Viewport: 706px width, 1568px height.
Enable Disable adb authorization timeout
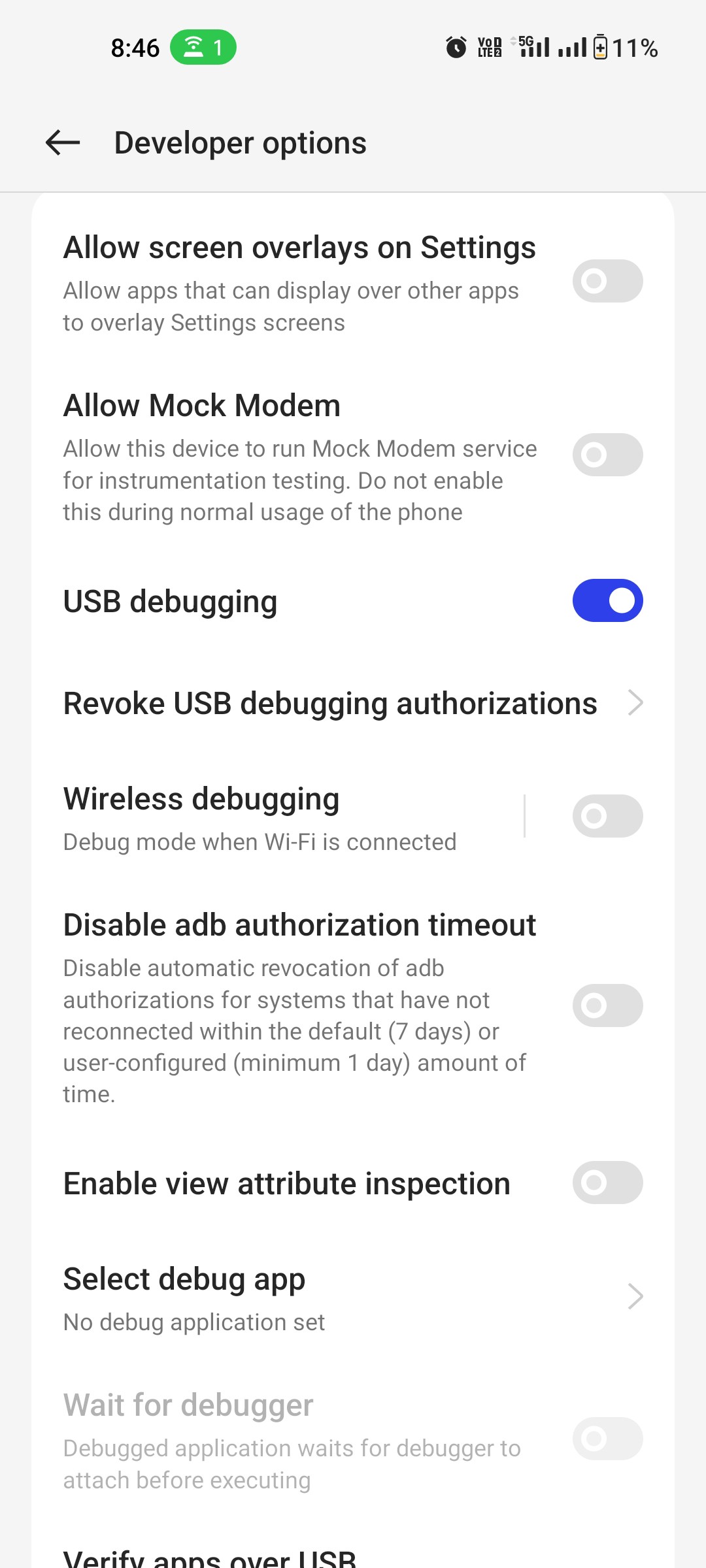(607, 1005)
